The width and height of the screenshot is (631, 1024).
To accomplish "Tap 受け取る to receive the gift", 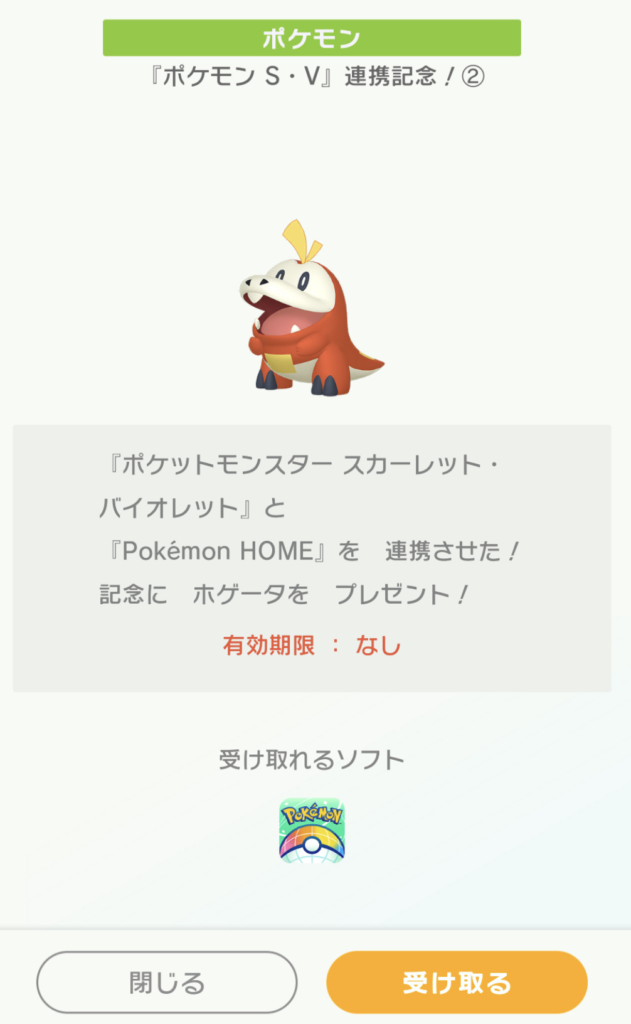I will (x=457, y=982).
